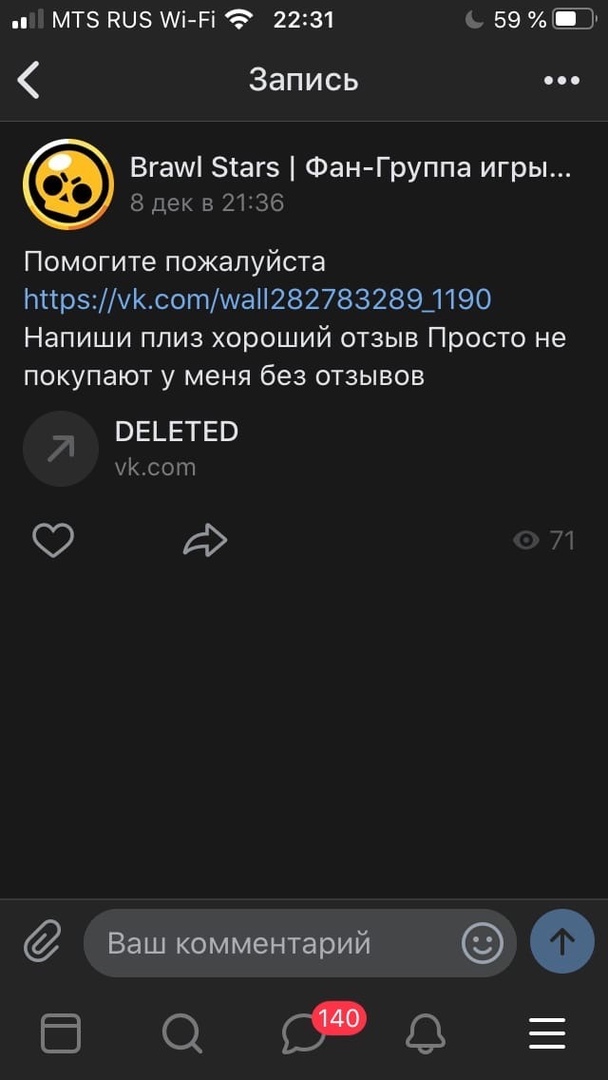Open the hamburger menu tab
Viewport: 608px width, 1080px height.
click(547, 1033)
